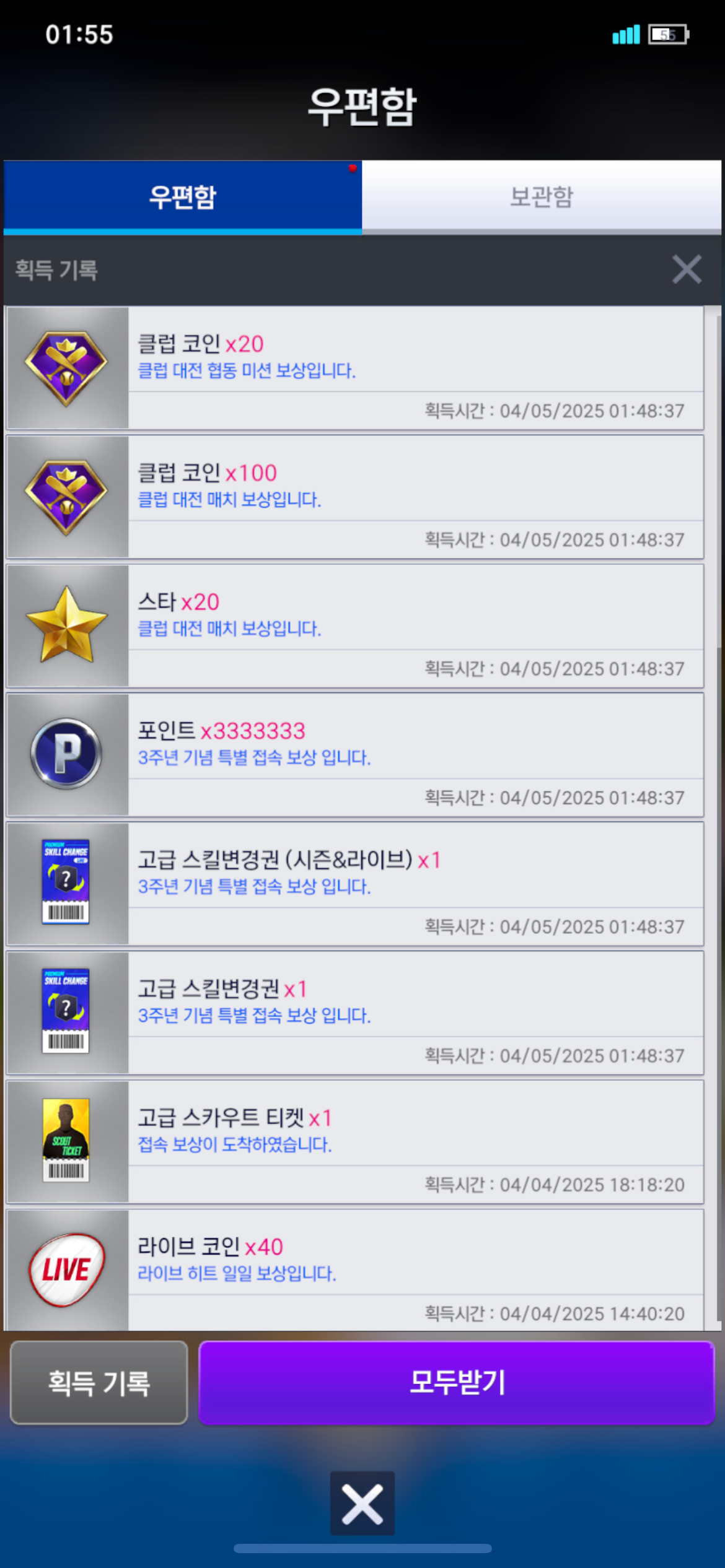Screen dimensions: 725x1568
Task: Open the 획득 기록 button
Action: coord(99,1382)
